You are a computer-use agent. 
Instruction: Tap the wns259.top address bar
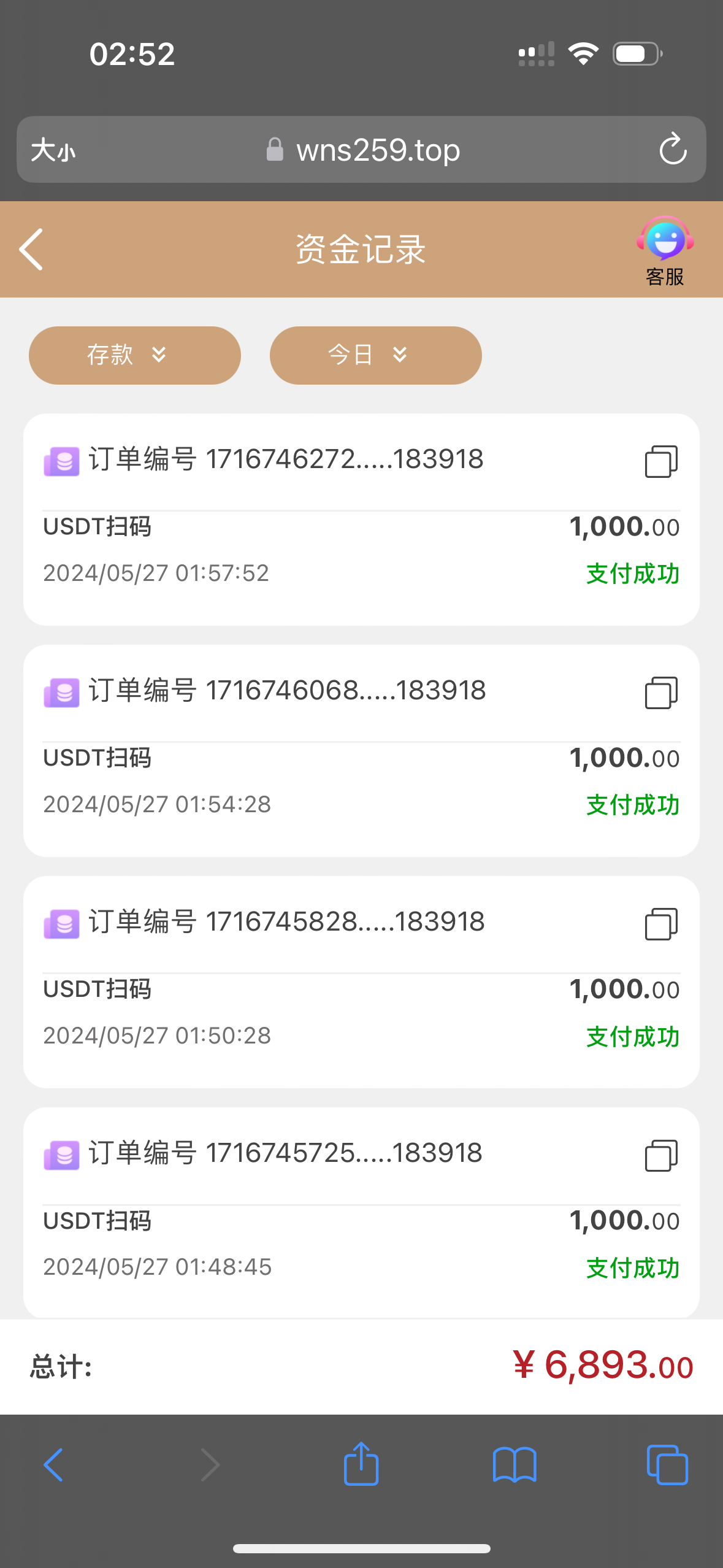[x=362, y=150]
